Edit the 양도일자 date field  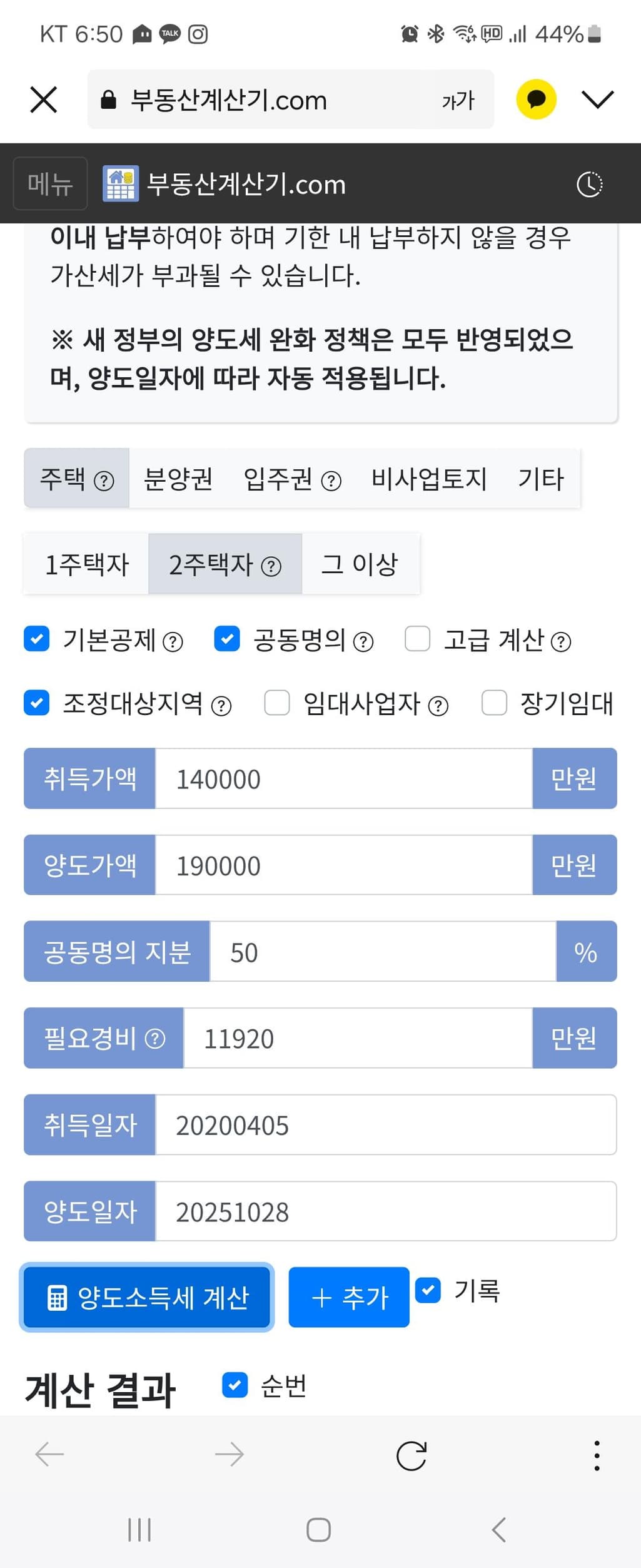[385, 1212]
